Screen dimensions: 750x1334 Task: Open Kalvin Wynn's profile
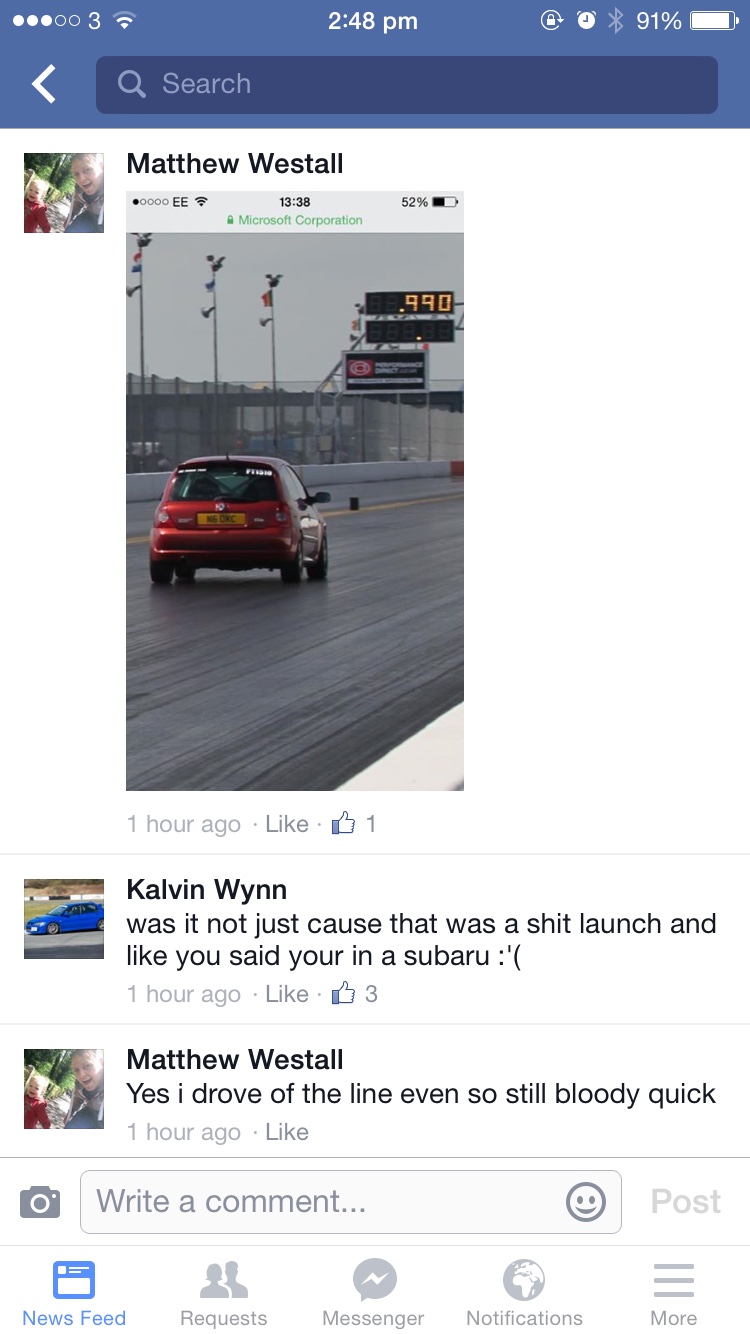207,889
